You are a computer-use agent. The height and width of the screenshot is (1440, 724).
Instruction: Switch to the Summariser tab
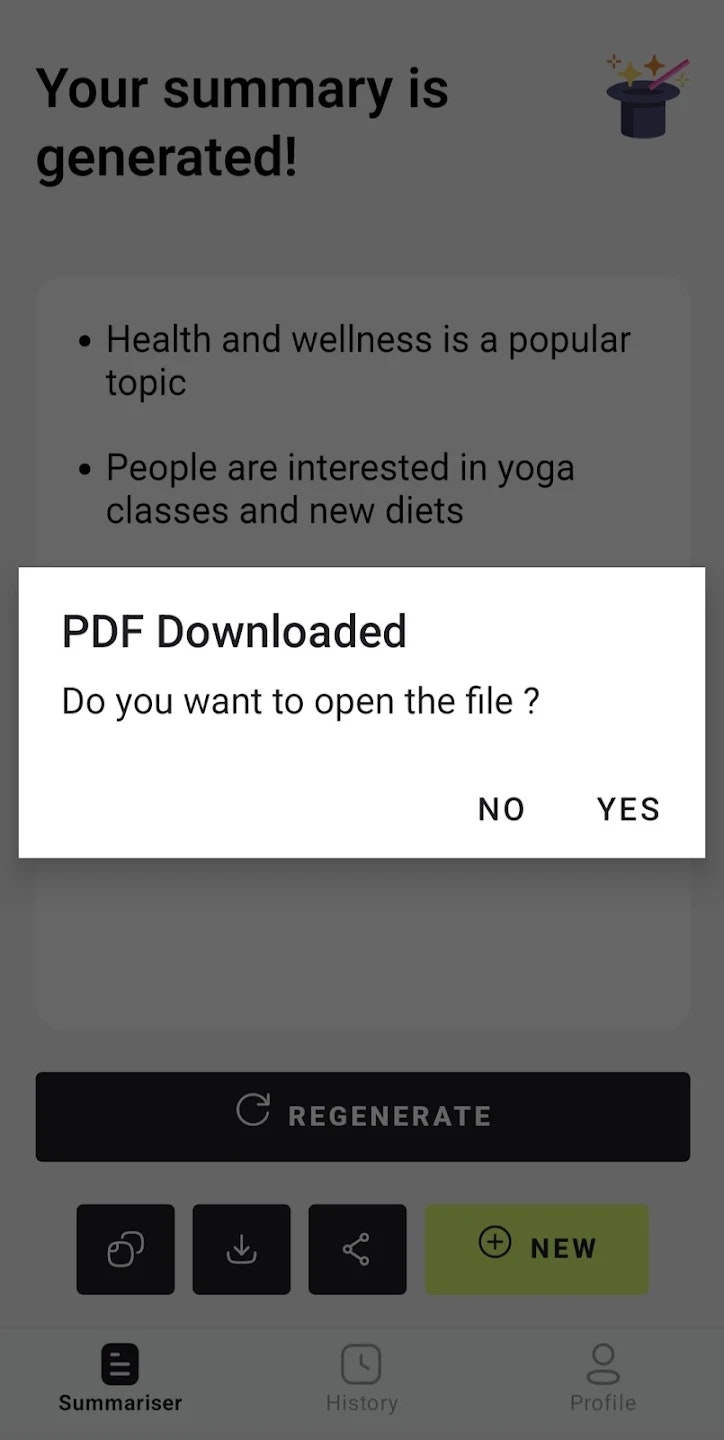tap(120, 1378)
